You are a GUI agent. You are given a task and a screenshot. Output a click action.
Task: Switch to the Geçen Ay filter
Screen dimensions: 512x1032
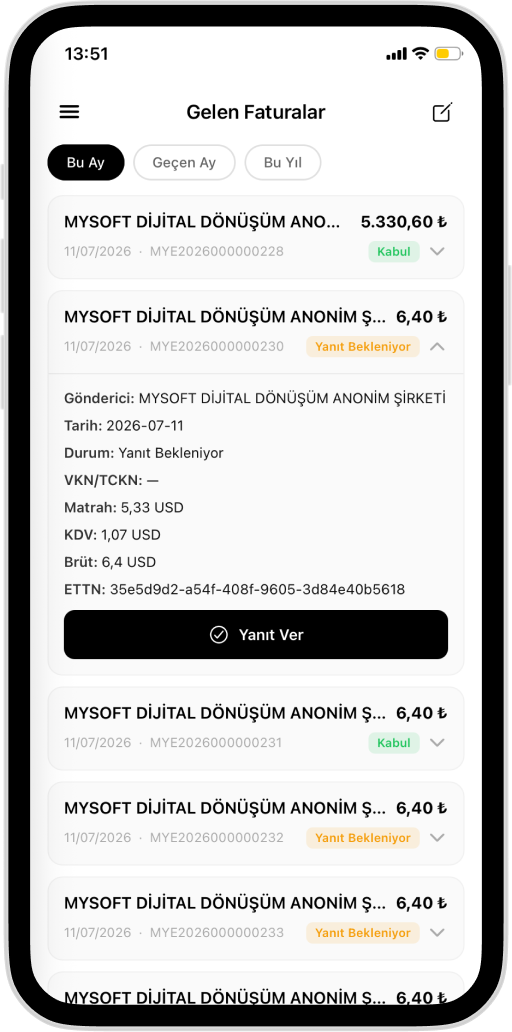coord(184,163)
